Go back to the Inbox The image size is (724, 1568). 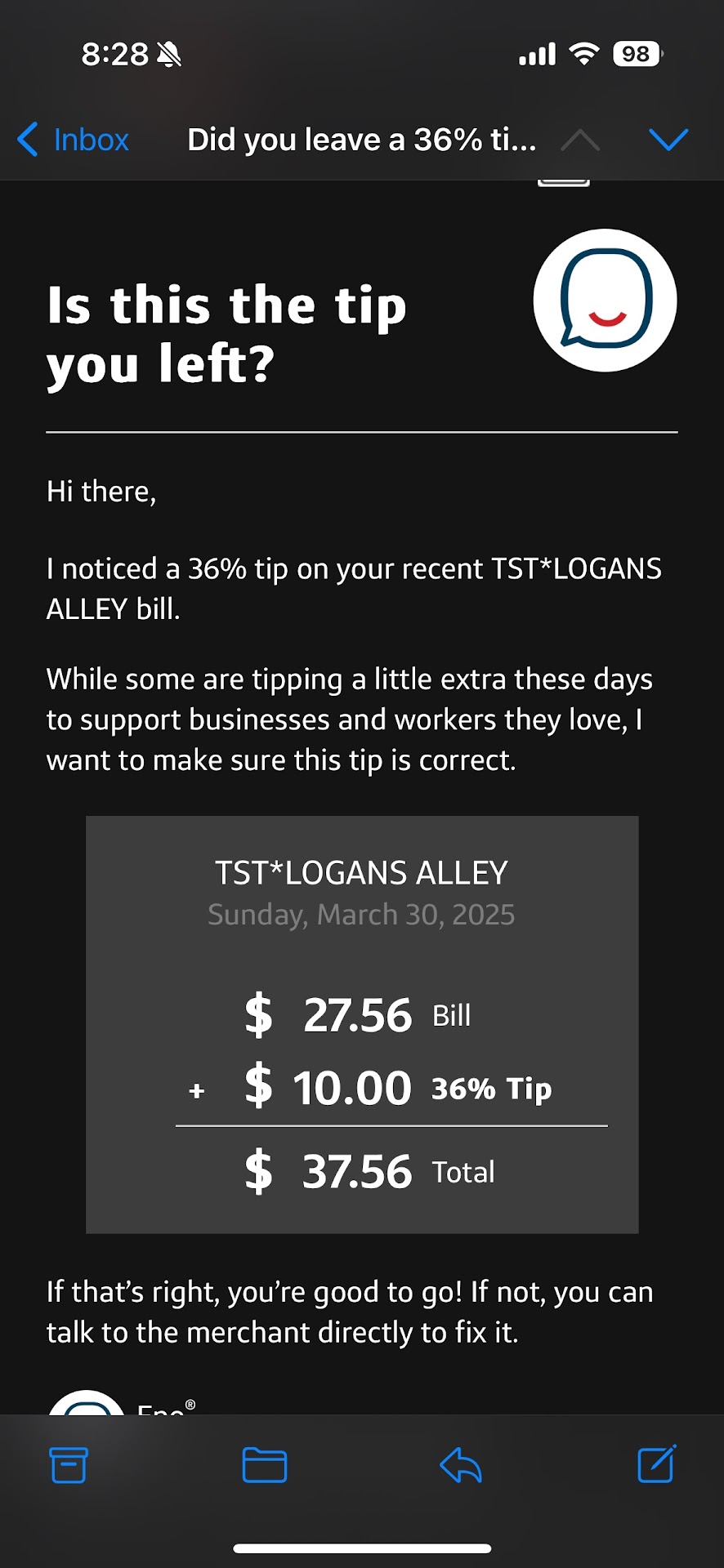tap(74, 140)
